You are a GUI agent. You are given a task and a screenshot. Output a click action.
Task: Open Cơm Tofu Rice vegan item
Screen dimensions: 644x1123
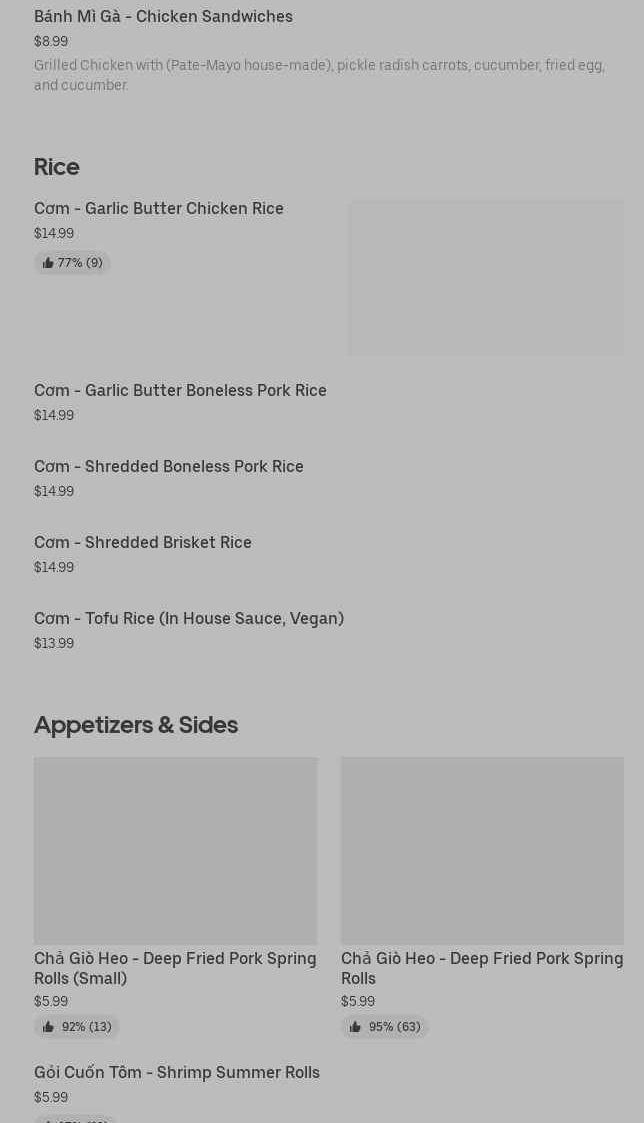tap(188, 619)
